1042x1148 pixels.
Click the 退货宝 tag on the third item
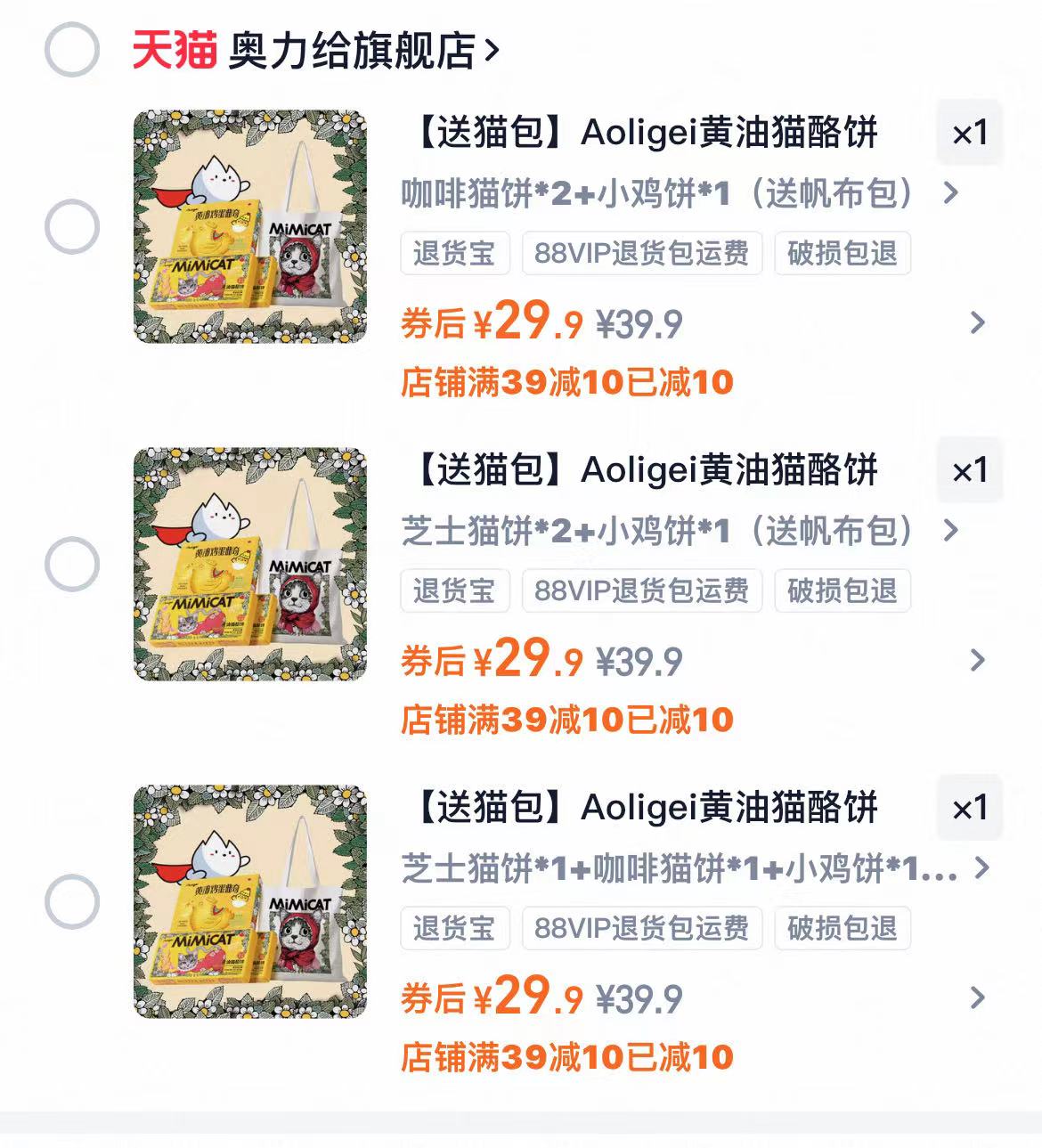click(x=455, y=928)
